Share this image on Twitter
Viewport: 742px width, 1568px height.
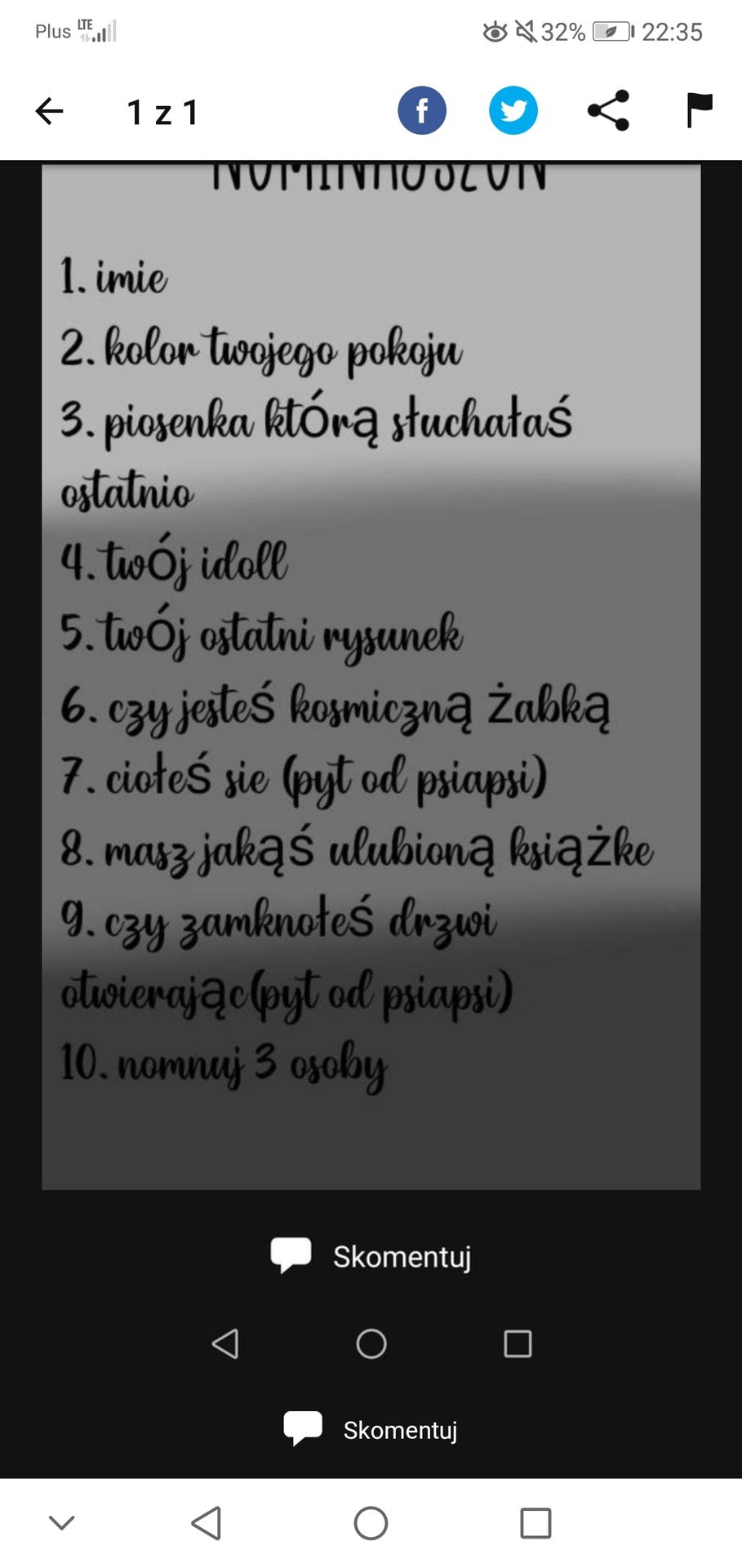[513, 110]
